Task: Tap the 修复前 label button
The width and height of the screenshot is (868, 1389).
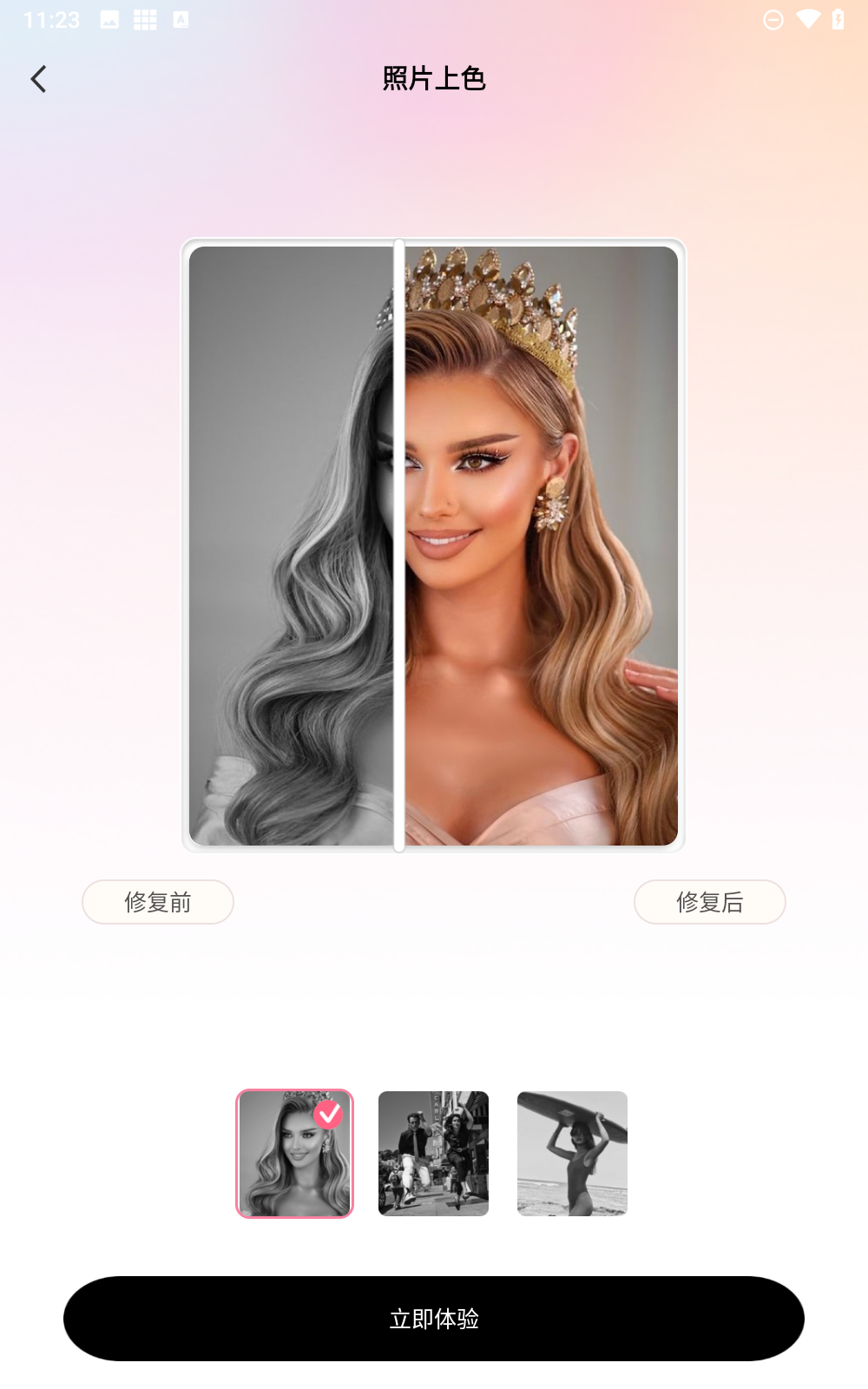Action: 158,902
